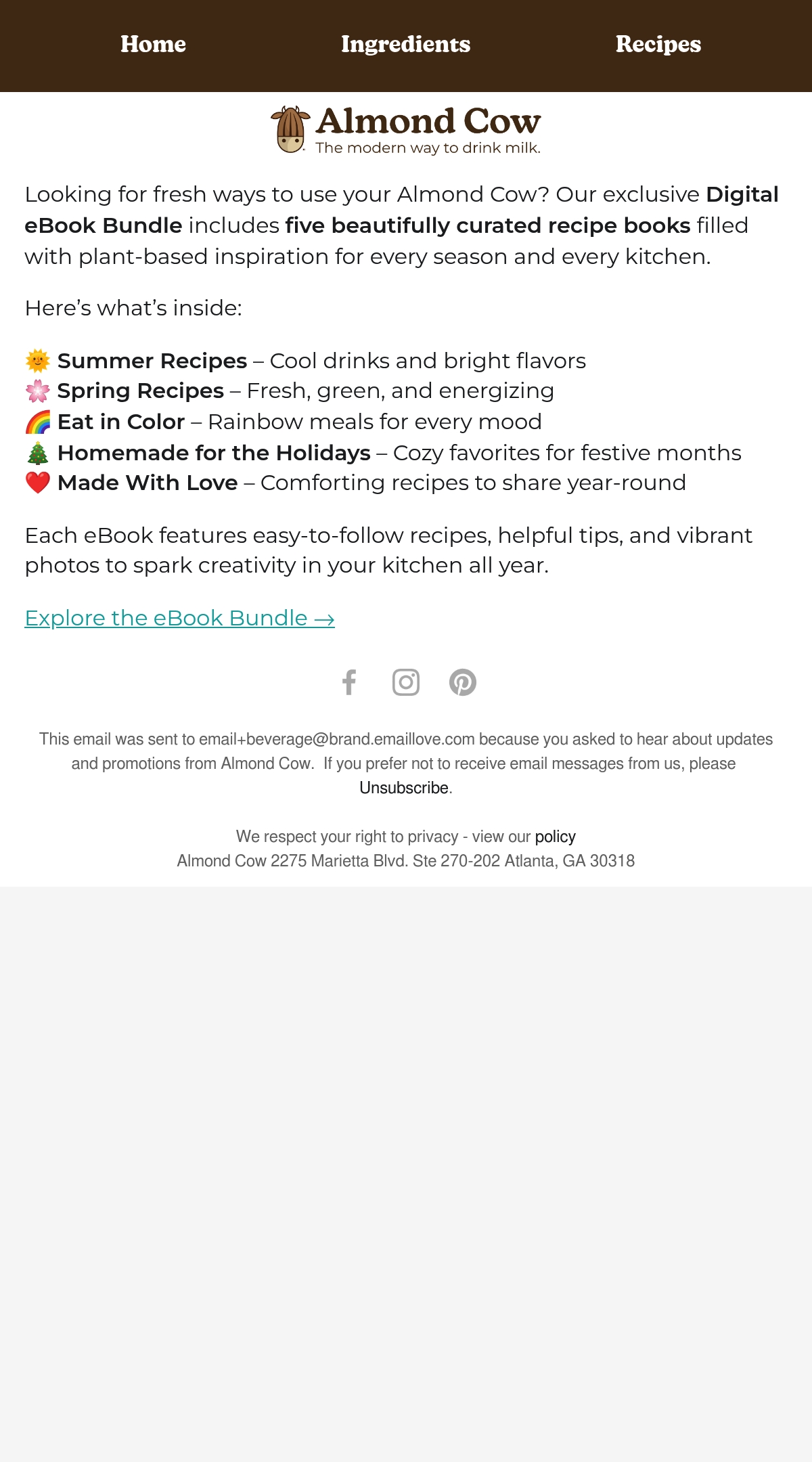Visit the Instagram profile icon

click(406, 682)
